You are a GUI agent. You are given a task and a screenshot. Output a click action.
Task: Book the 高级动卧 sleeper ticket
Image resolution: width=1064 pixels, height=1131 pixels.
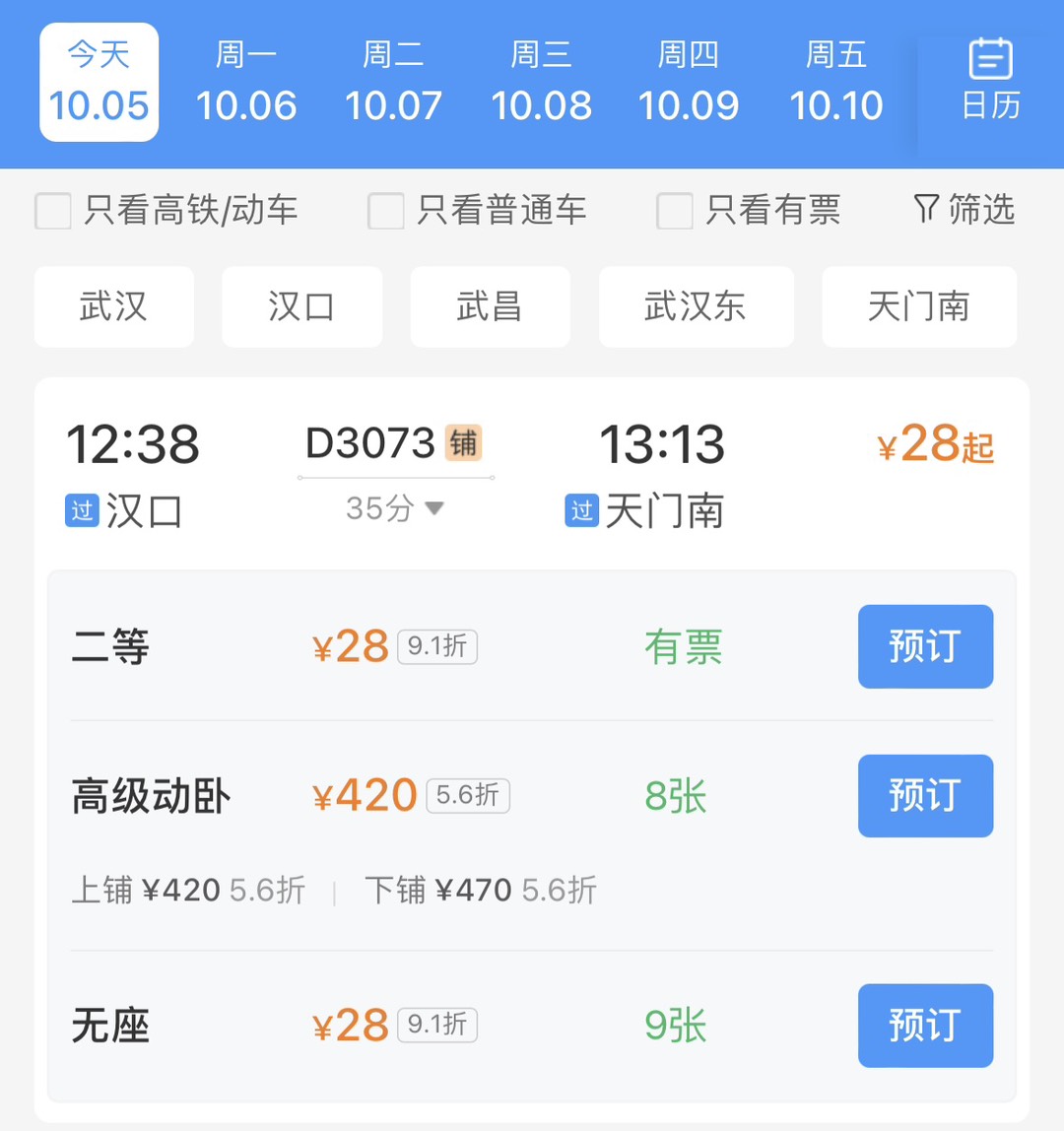(925, 795)
